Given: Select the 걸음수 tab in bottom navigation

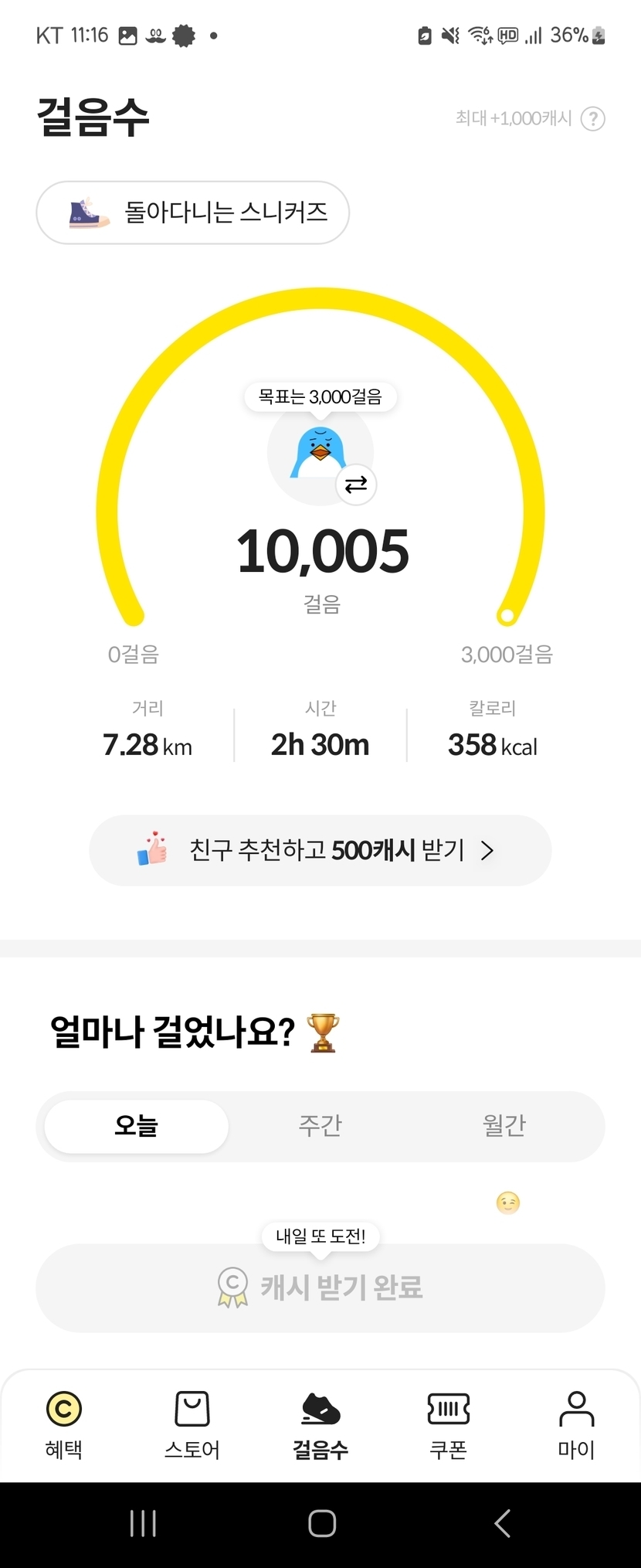Looking at the screenshot, I should pyautogui.click(x=320, y=1425).
